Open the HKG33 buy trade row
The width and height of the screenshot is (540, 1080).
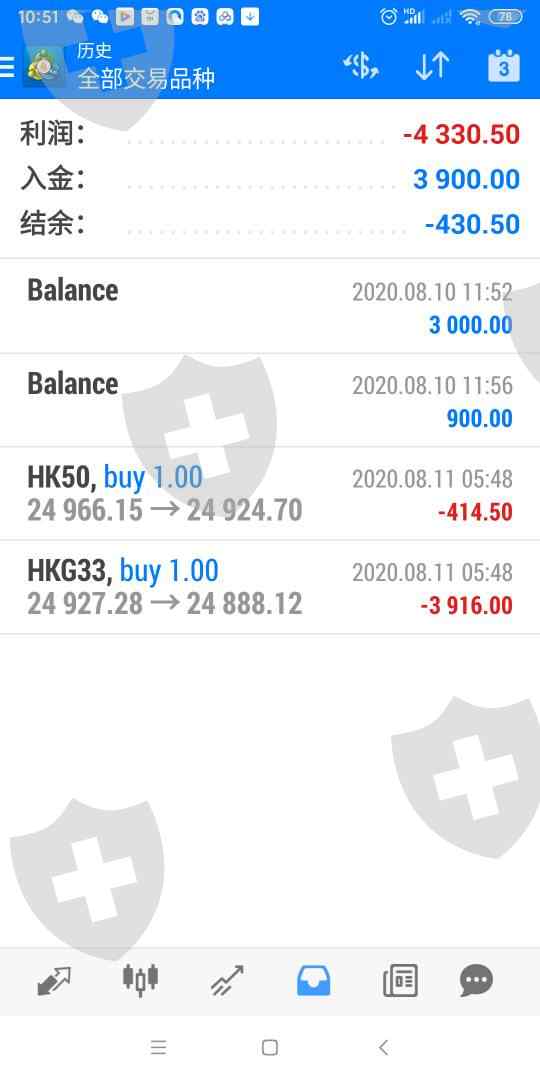270,588
